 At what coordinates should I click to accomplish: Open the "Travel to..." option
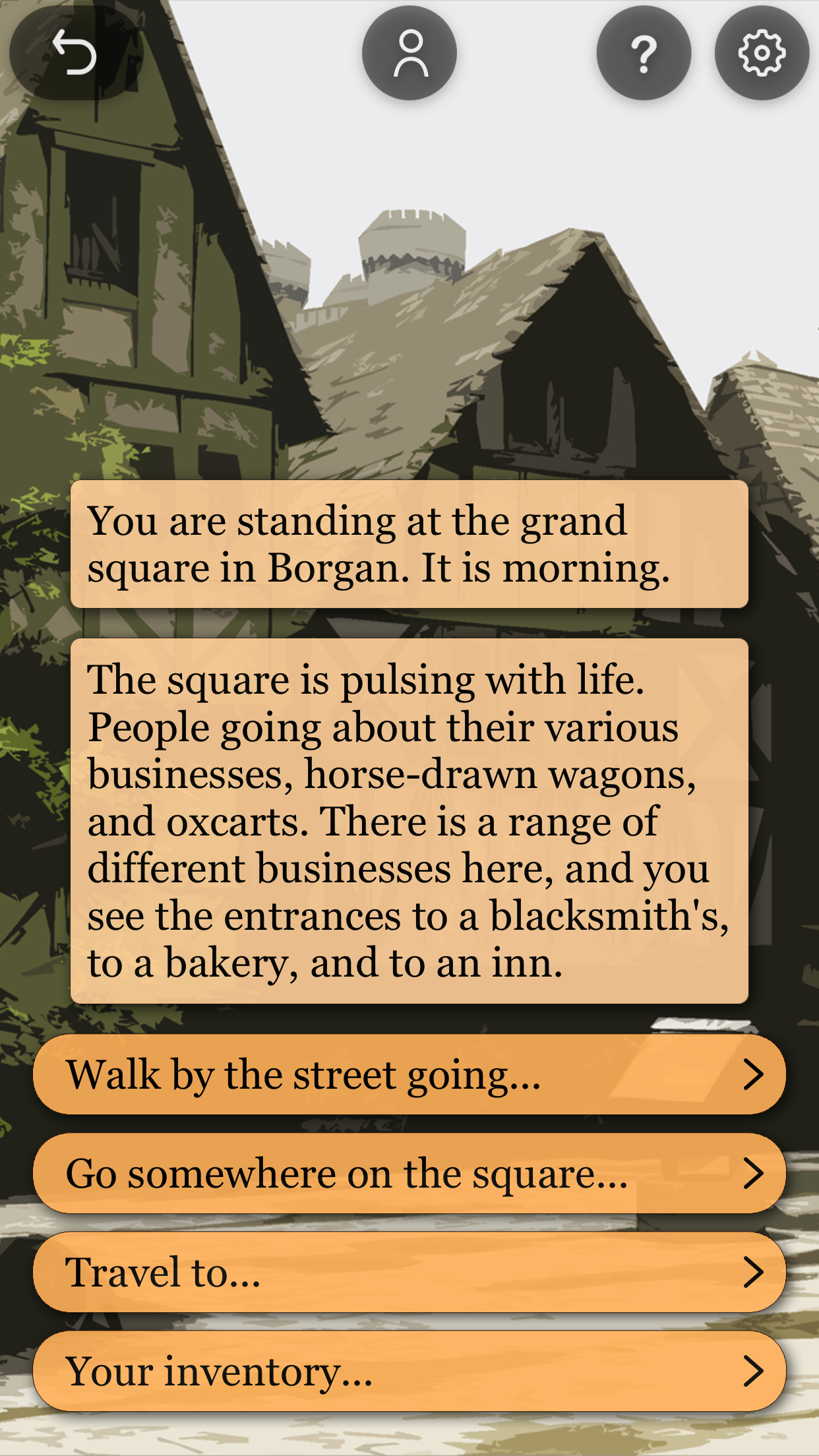click(x=409, y=1272)
